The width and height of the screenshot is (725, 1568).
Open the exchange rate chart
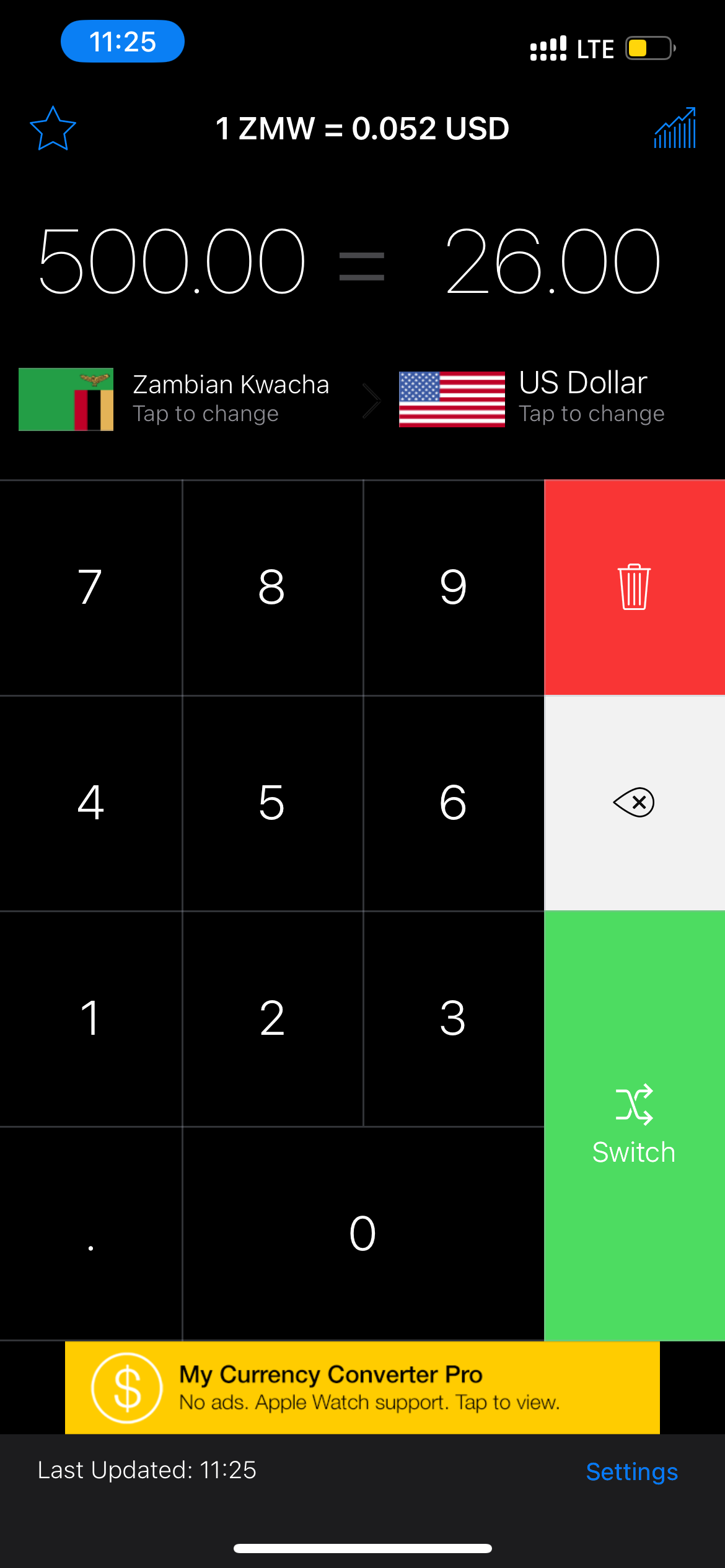coord(675,128)
